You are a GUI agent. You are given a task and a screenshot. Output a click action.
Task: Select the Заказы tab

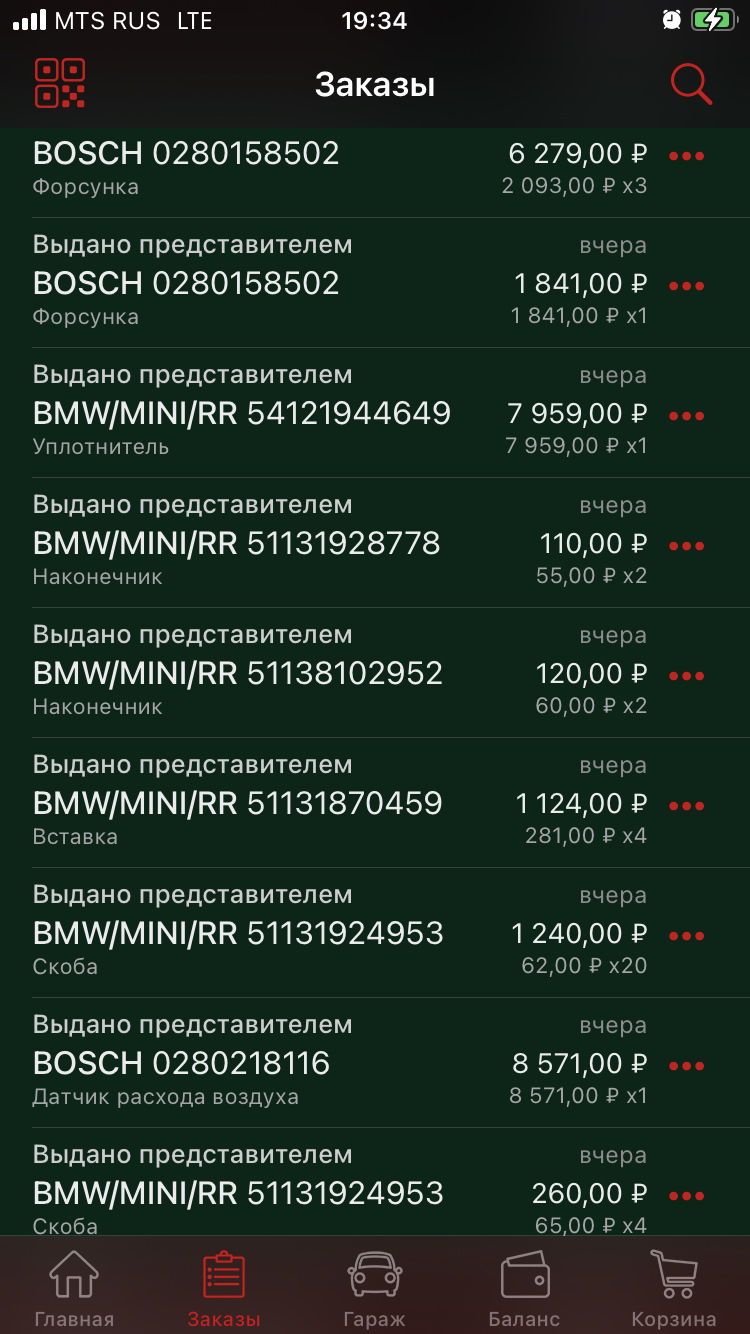(224, 1290)
